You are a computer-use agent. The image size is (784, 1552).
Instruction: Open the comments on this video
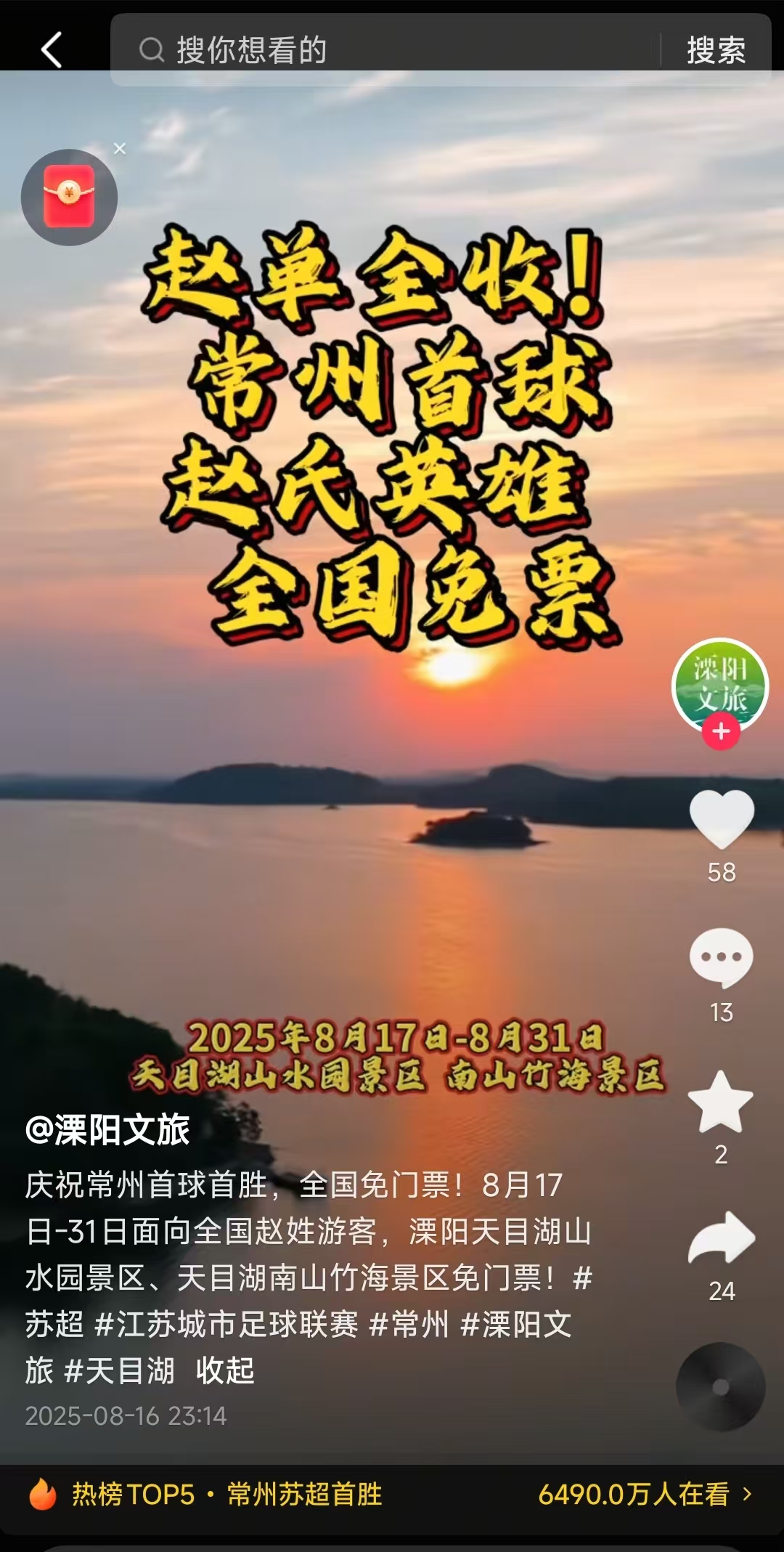point(721,958)
